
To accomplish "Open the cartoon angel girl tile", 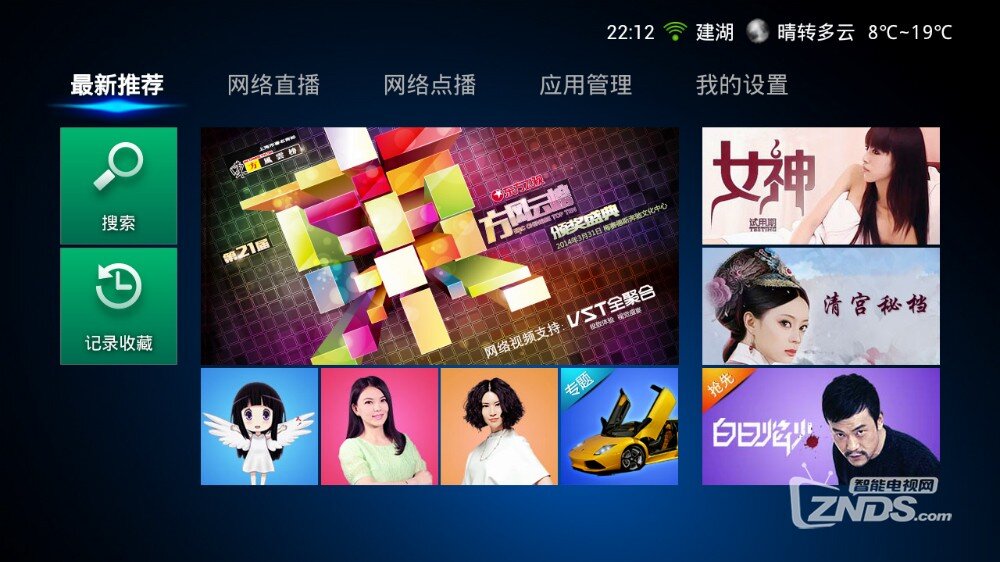I will click(x=259, y=427).
